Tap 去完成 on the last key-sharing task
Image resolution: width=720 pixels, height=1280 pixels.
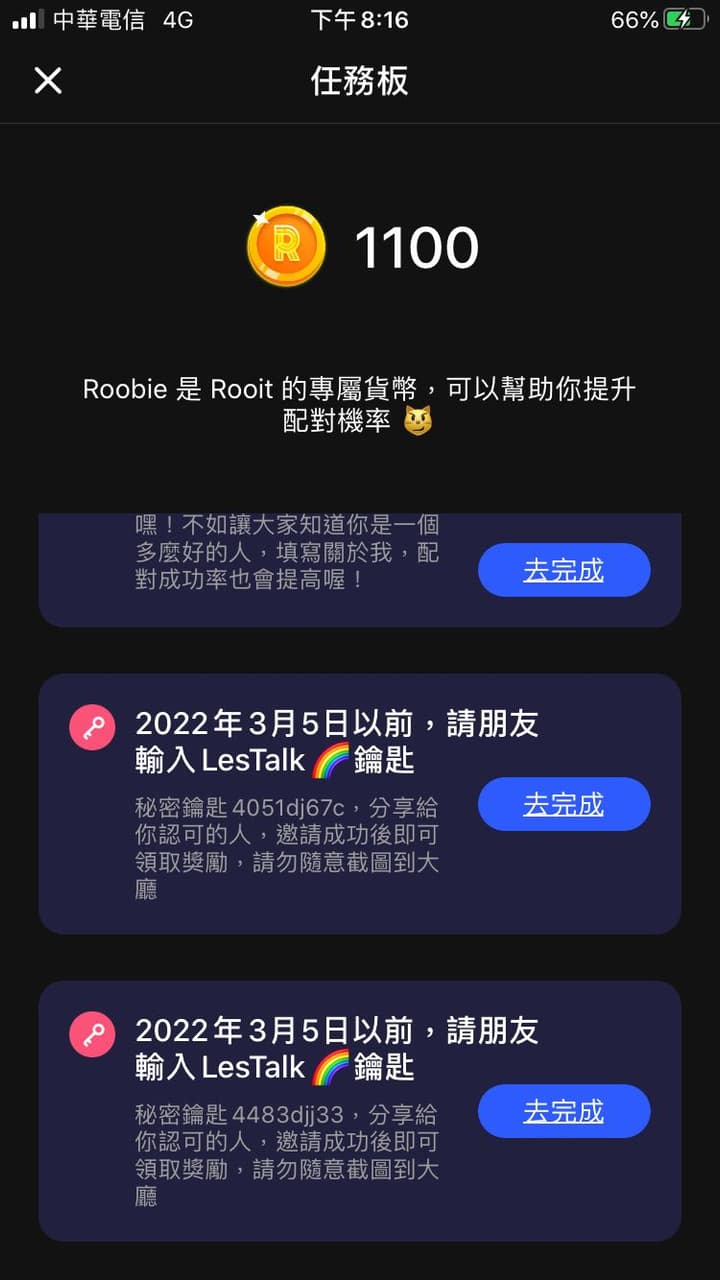pyautogui.click(x=563, y=1110)
